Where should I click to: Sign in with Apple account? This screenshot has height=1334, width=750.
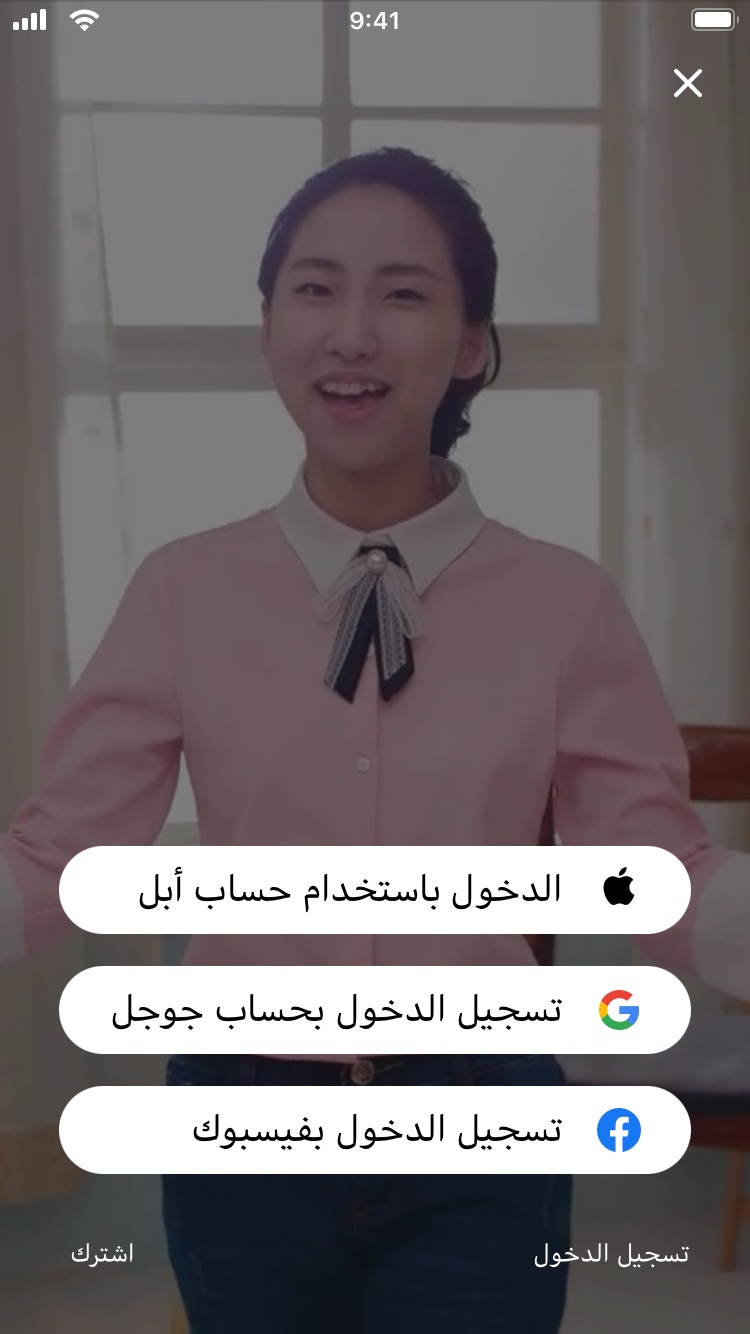click(375, 890)
